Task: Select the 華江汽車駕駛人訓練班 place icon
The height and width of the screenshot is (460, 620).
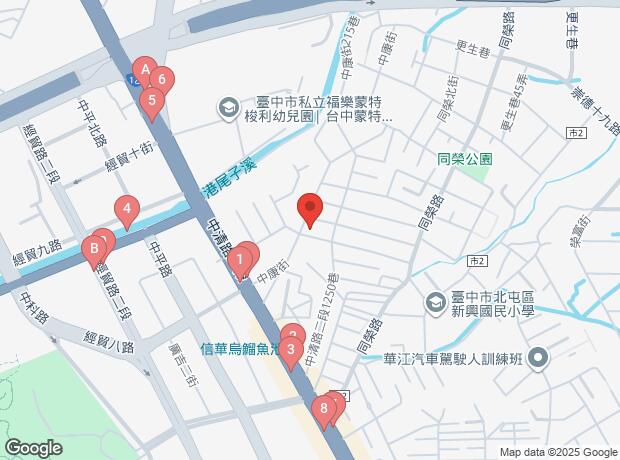Action: coord(538,357)
